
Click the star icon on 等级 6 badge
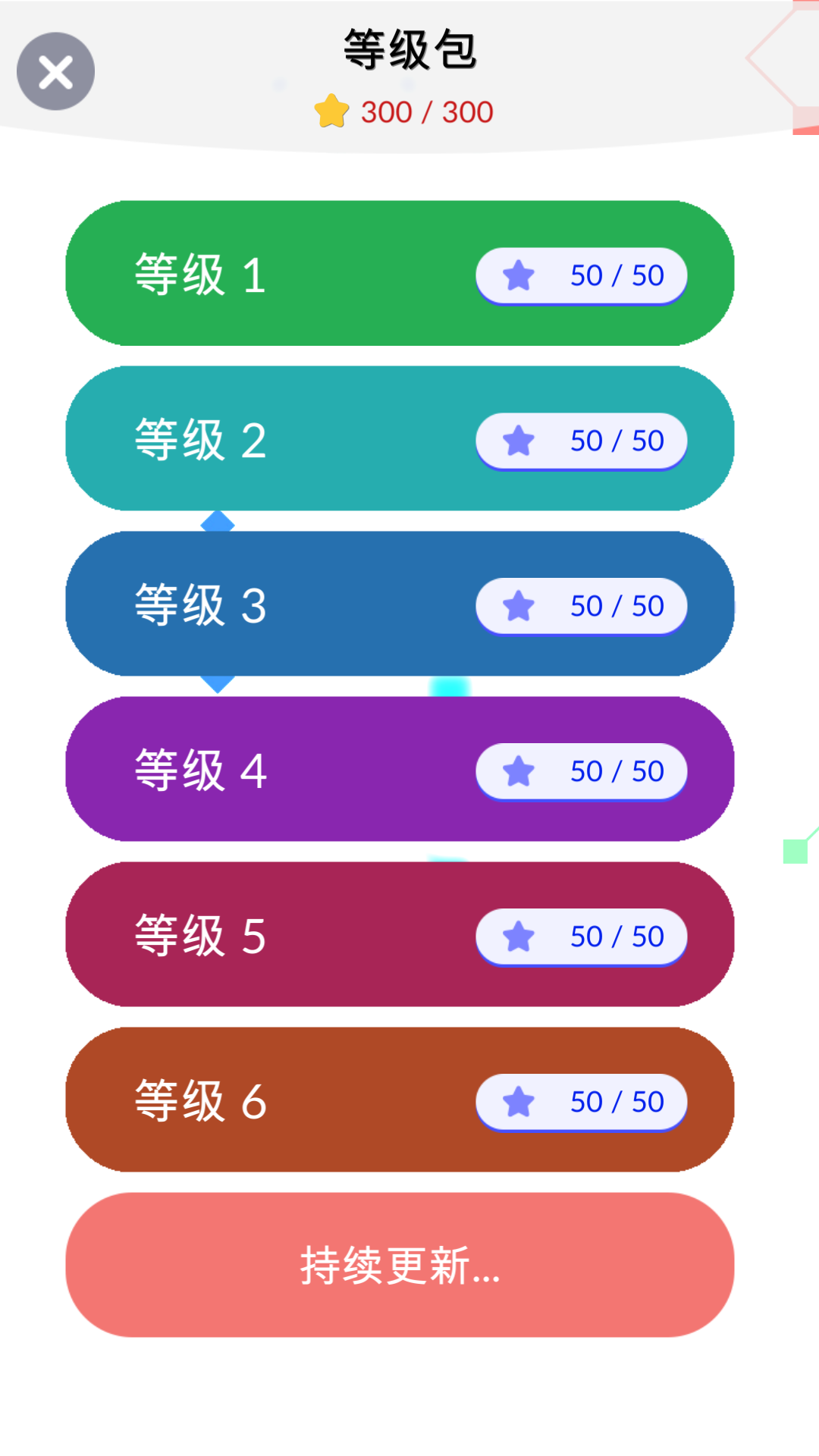(518, 1102)
